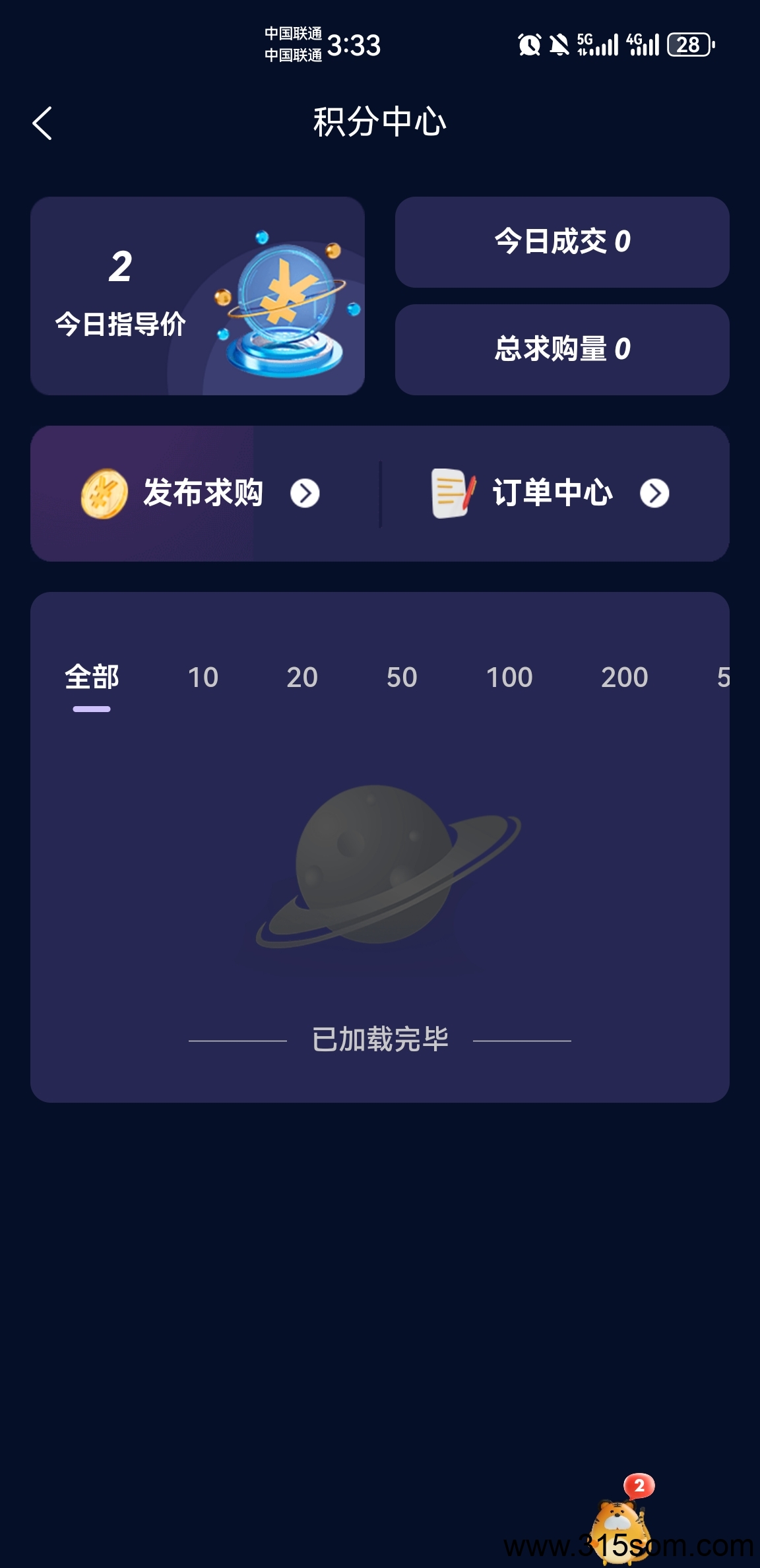Tap the floating tiger mascot with badge
Image resolution: width=760 pixels, height=1568 pixels.
coord(621,1519)
